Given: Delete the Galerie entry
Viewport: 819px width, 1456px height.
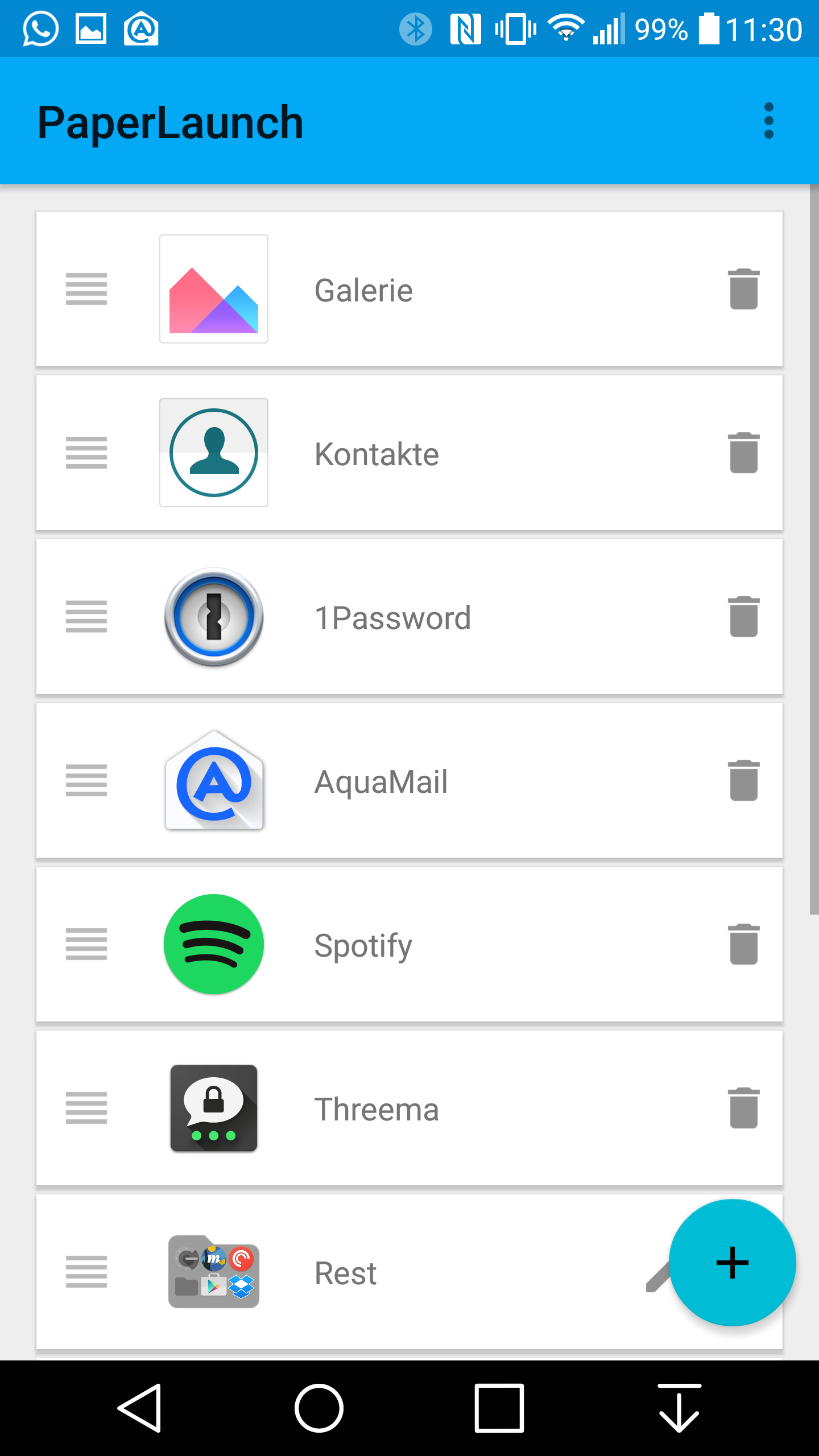Looking at the screenshot, I should (x=743, y=289).
